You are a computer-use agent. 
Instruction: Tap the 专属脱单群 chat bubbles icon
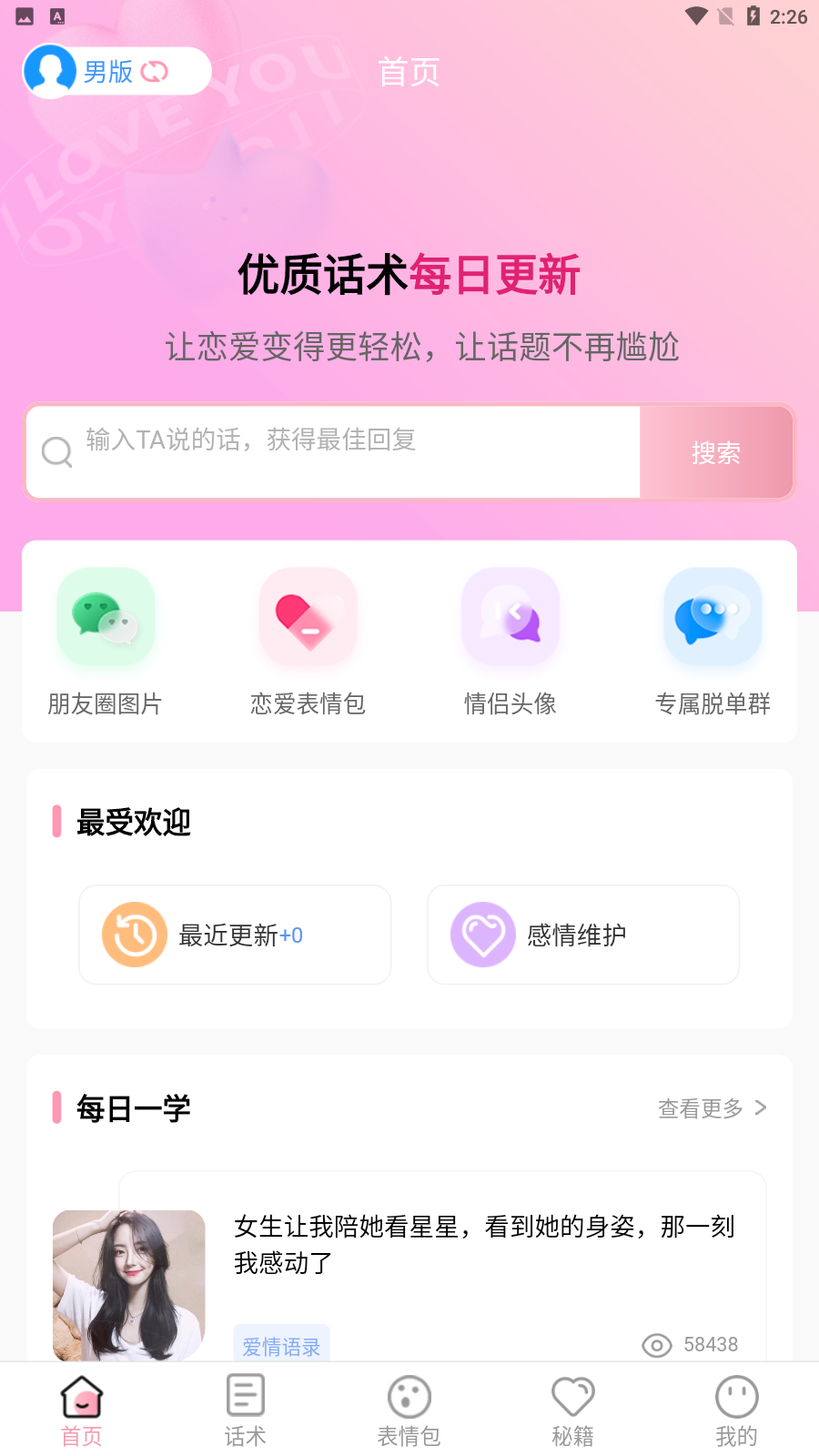pyautogui.click(x=713, y=616)
